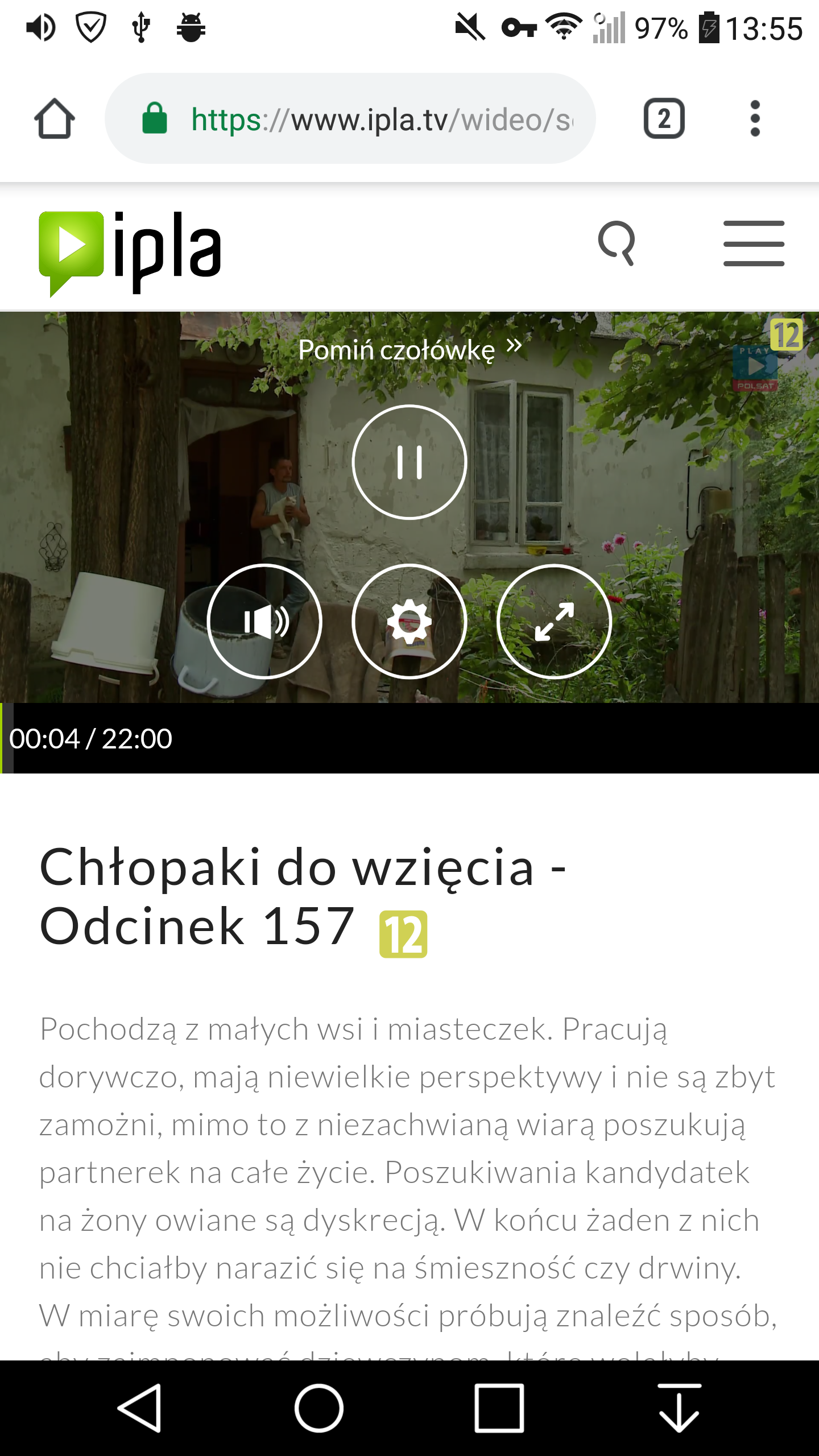Enter fullscreen video mode

(554, 622)
